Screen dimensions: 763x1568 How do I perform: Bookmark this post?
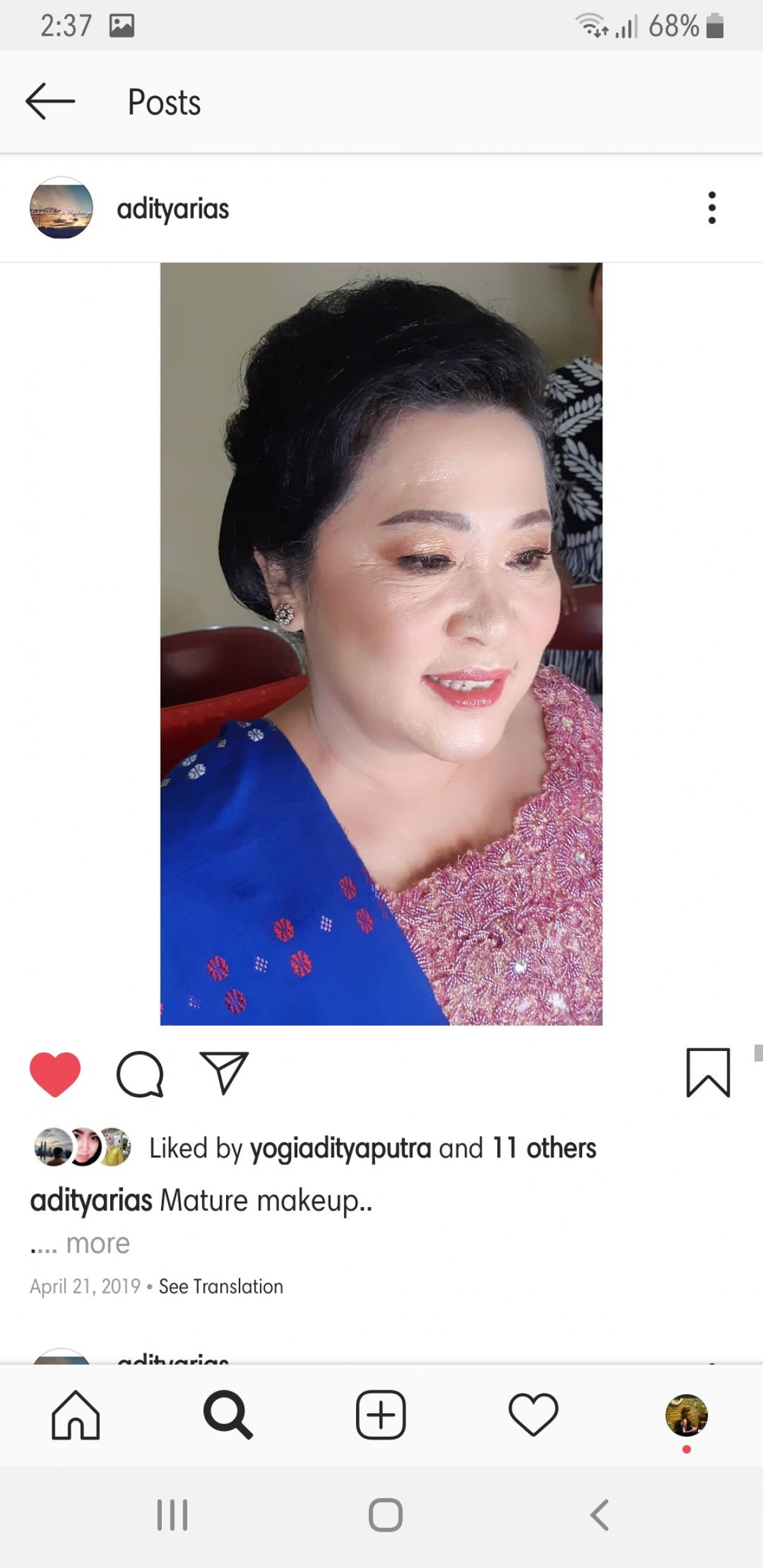(x=708, y=1073)
